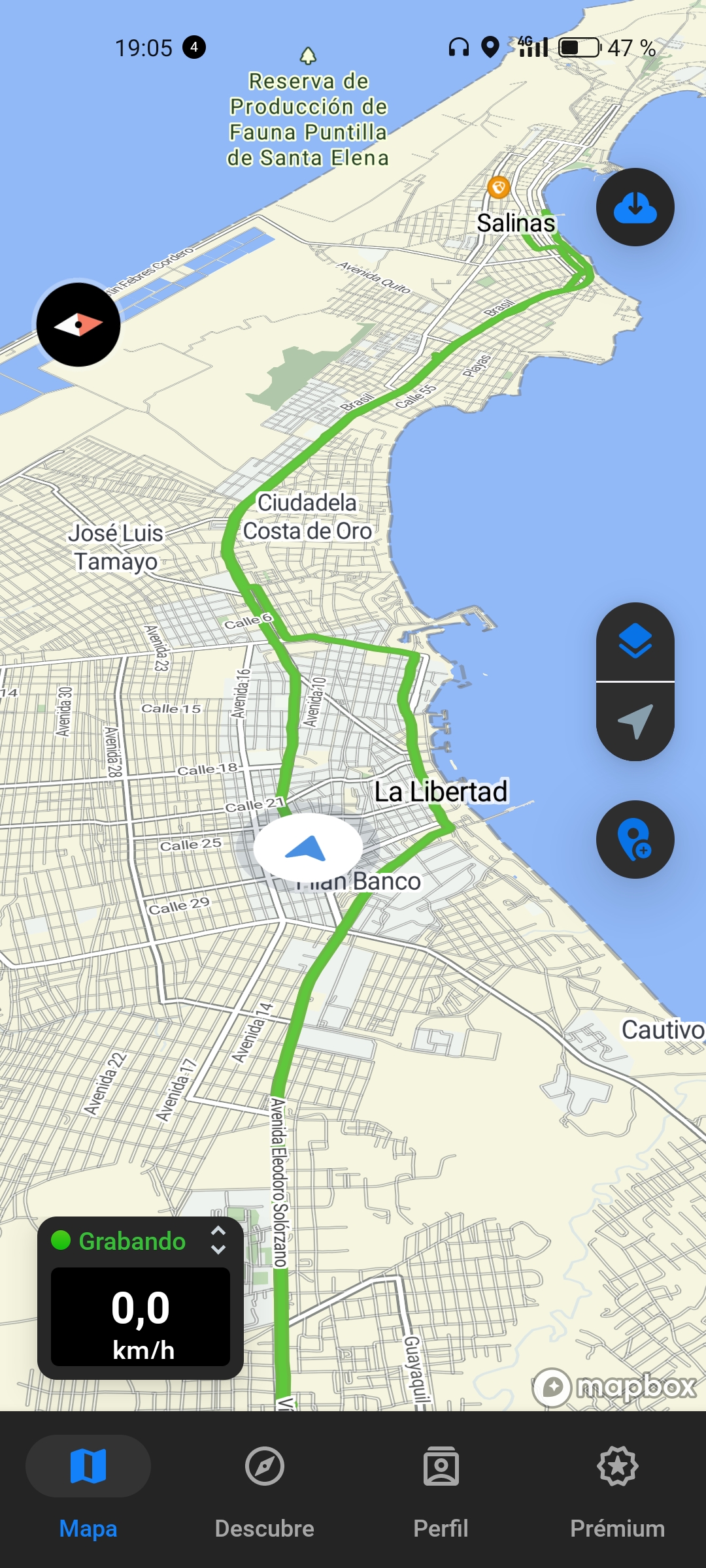Viewport: 706px width, 1568px height.
Task: Expand the Grabando recording panel
Action: 218,1240
